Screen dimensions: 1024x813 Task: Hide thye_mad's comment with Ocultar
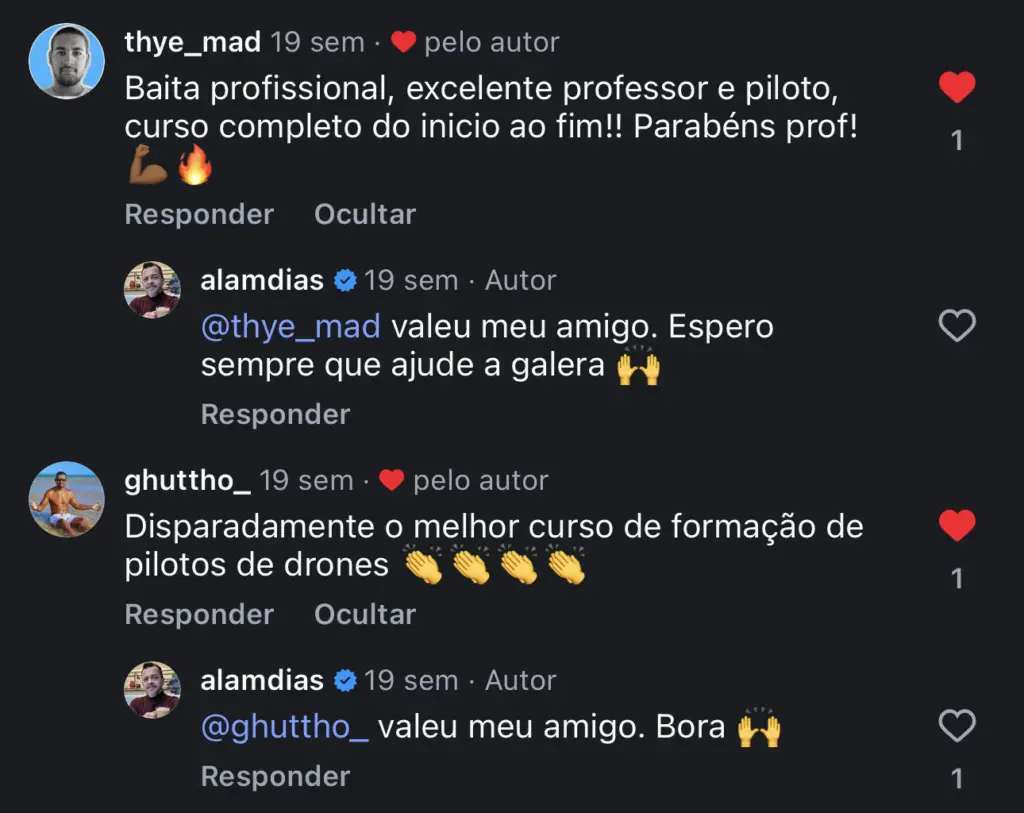pos(365,214)
